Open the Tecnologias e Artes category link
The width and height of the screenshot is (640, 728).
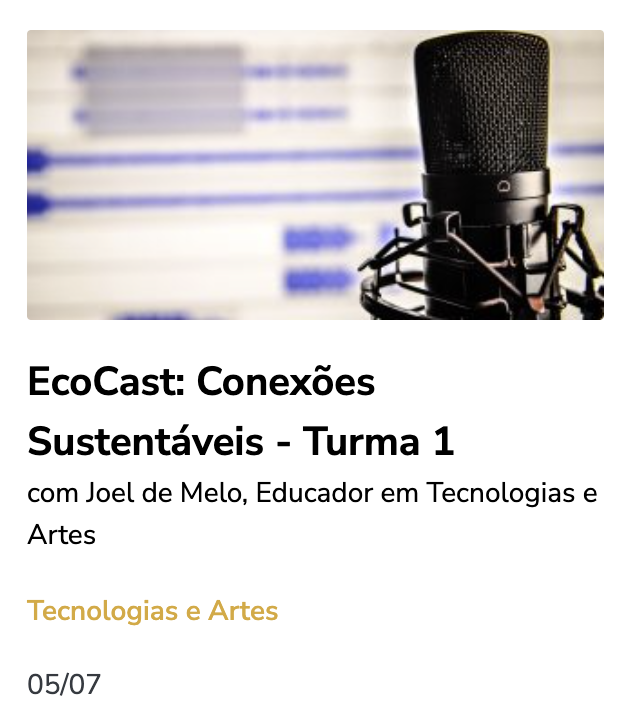tap(152, 611)
